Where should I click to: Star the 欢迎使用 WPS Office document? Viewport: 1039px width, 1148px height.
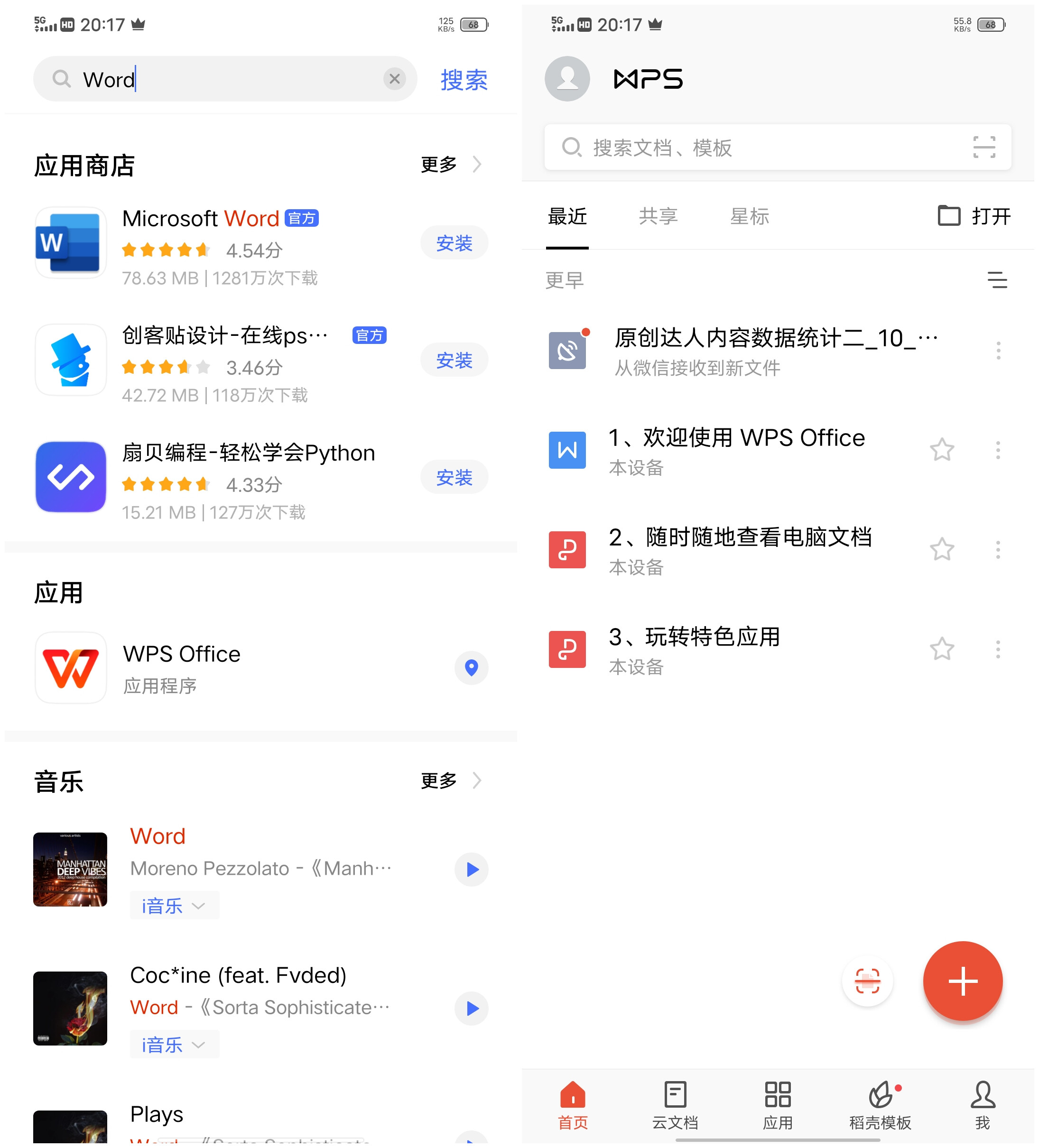[942, 450]
